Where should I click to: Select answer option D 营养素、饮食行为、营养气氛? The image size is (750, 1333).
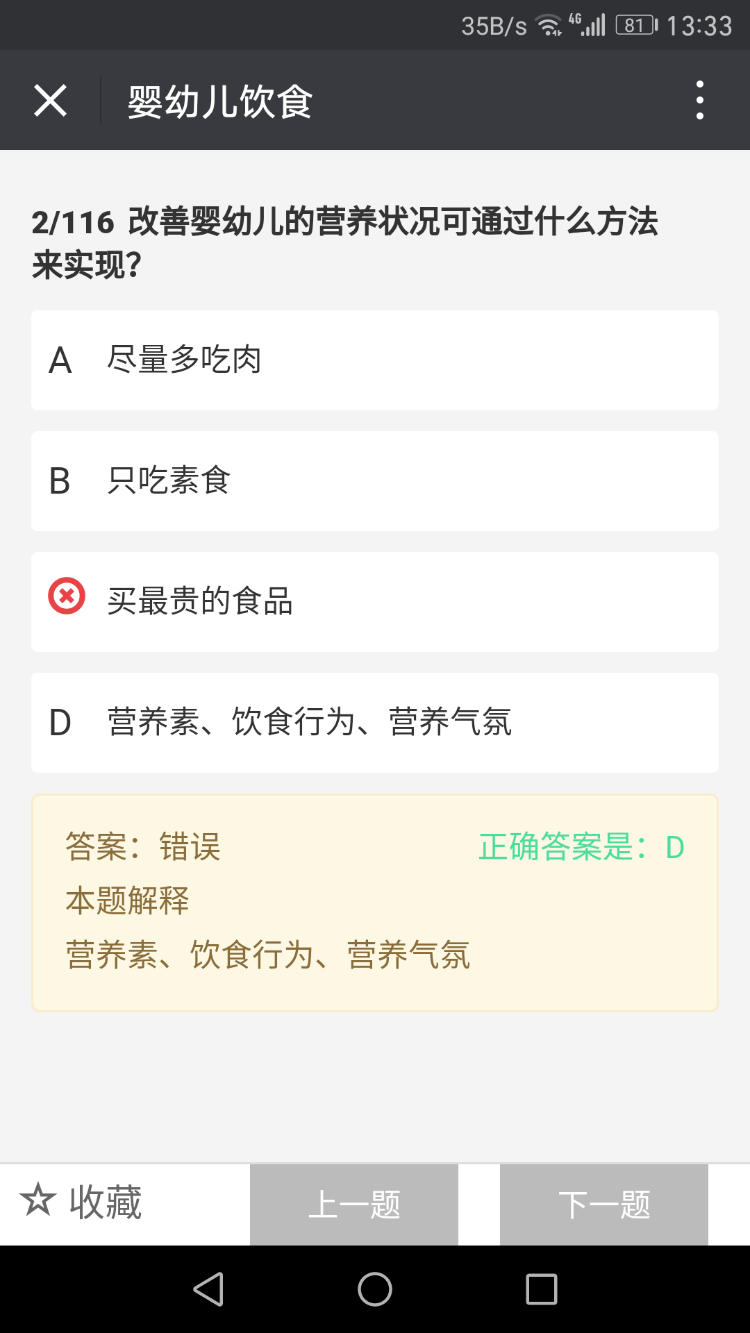pyautogui.click(x=375, y=722)
